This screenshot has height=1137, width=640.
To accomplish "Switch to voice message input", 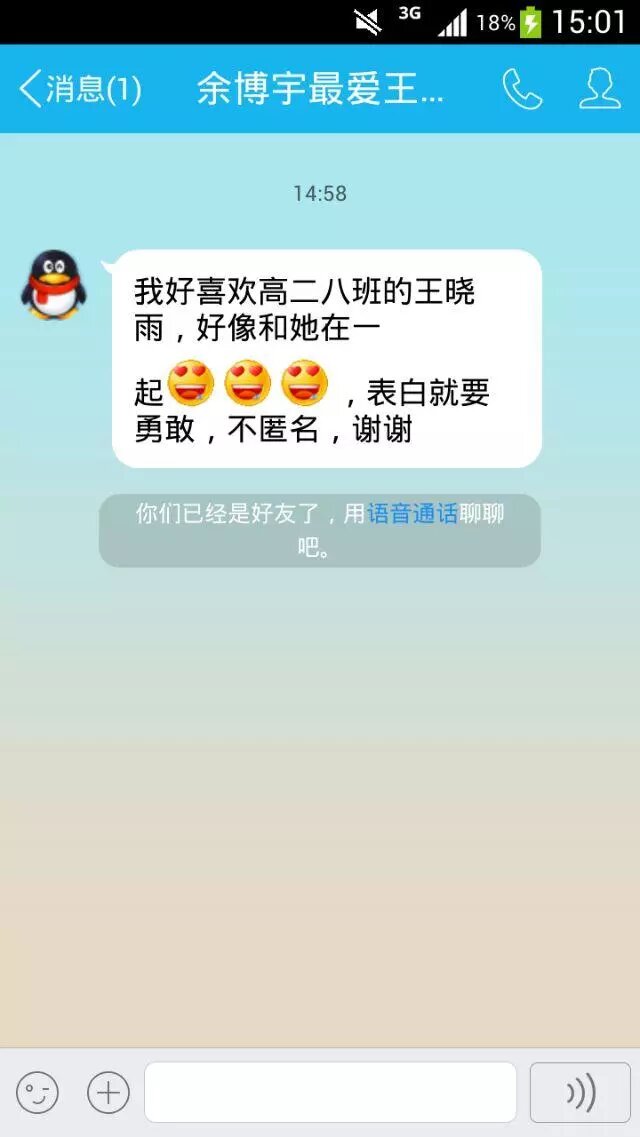I will [580, 1092].
